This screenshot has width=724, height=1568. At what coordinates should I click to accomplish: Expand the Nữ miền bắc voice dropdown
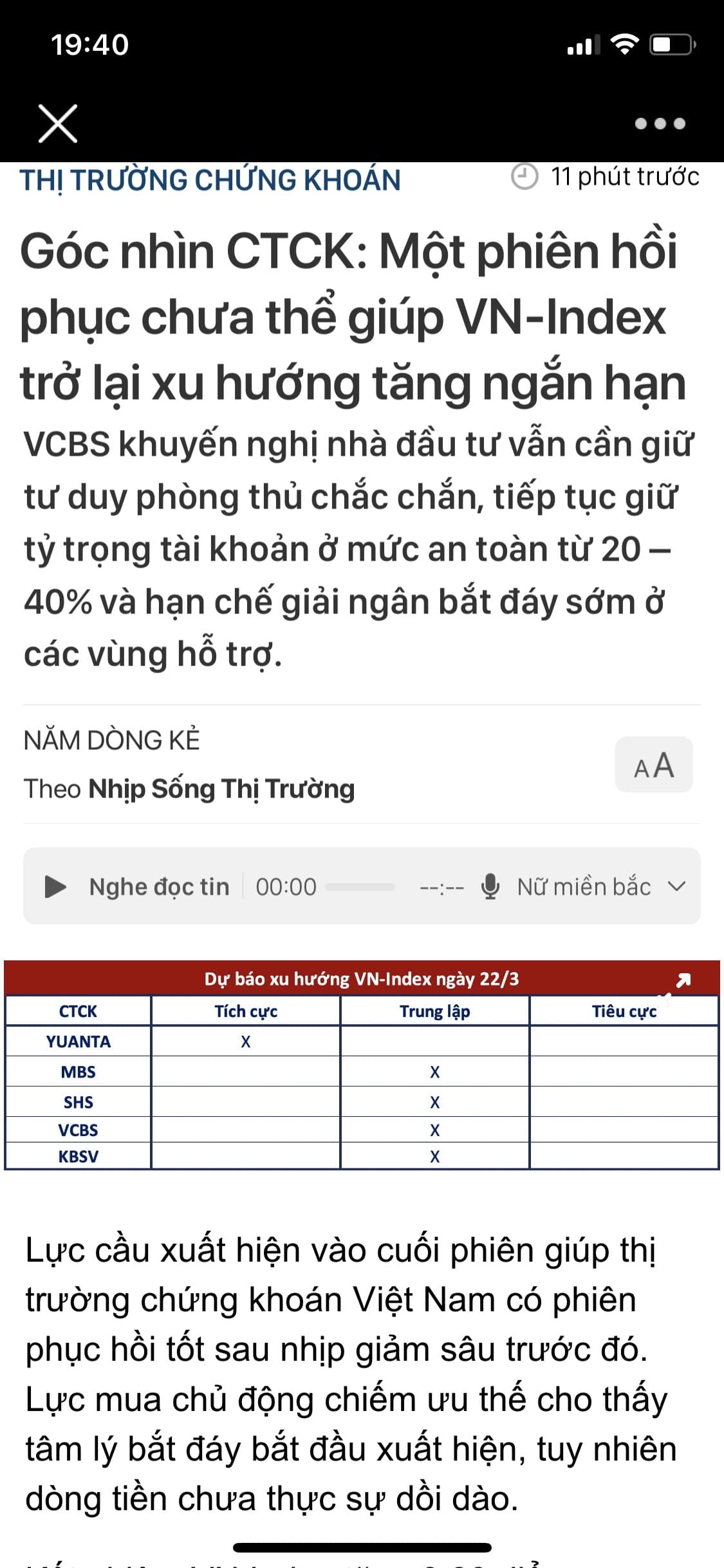(676, 886)
